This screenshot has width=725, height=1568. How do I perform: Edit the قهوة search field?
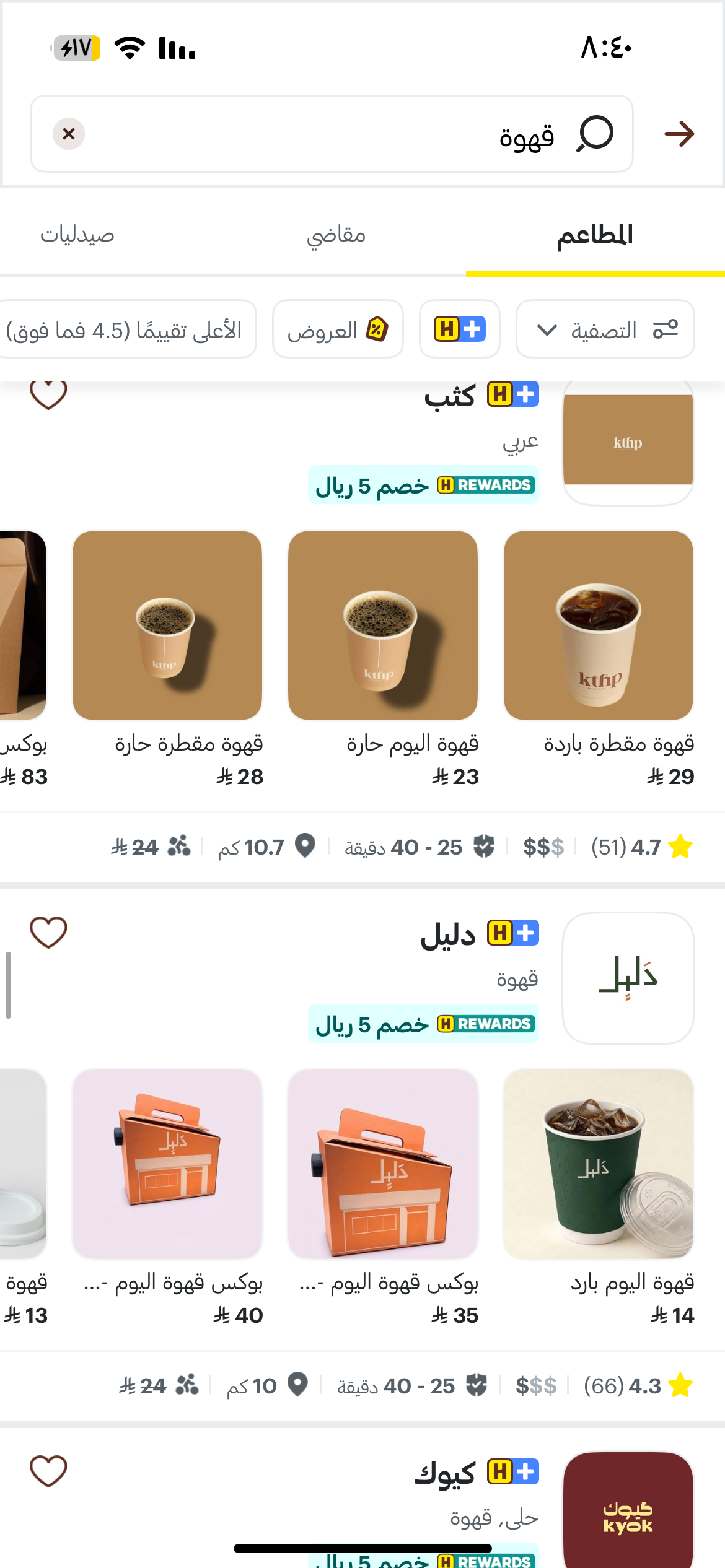(x=332, y=134)
